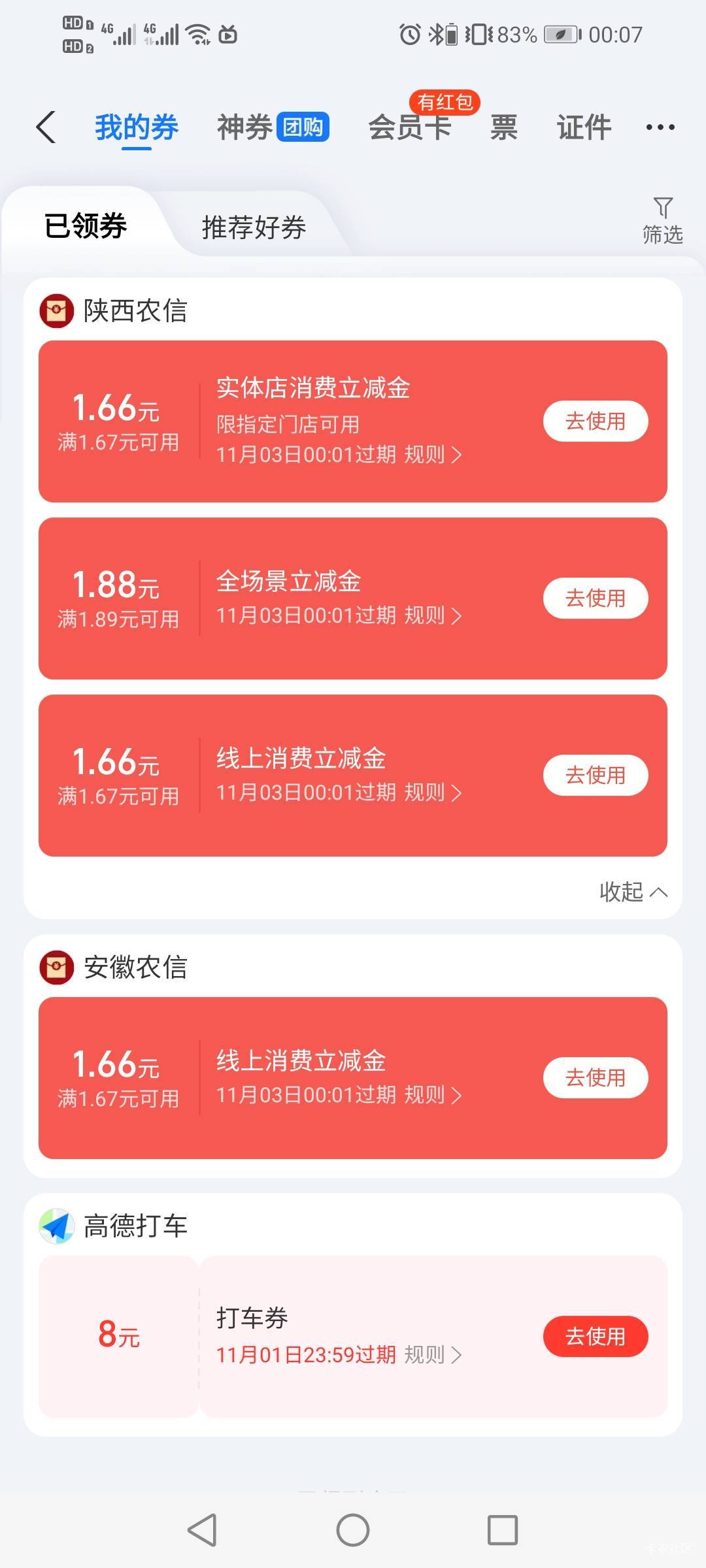Viewport: 706px width, 1568px height.
Task: Use 陕西农信 线上消费立减金 coupon
Action: click(x=595, y=776)
